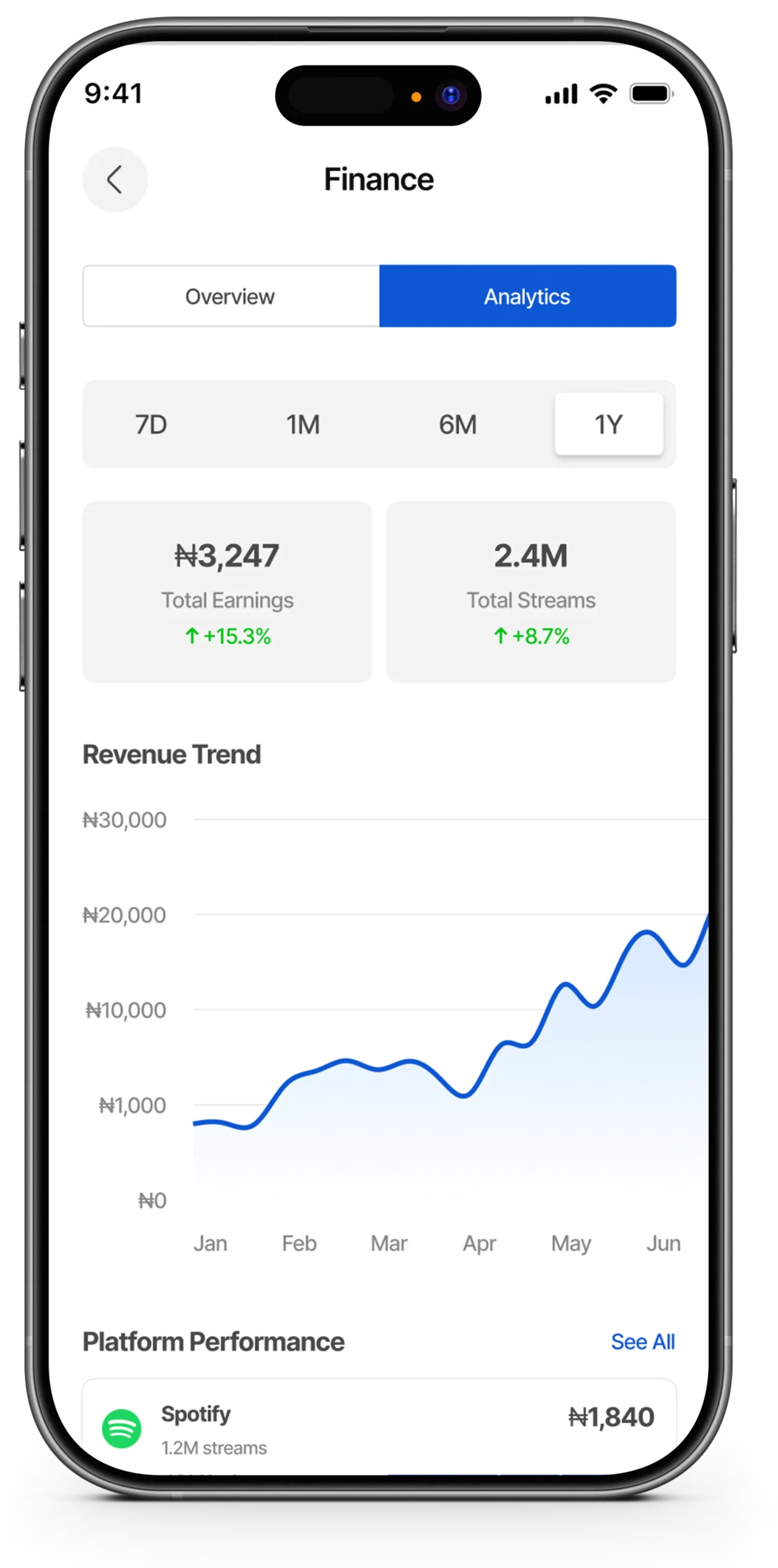Switch to the Overview tab

pyautogui.click(x=230, y=296)
